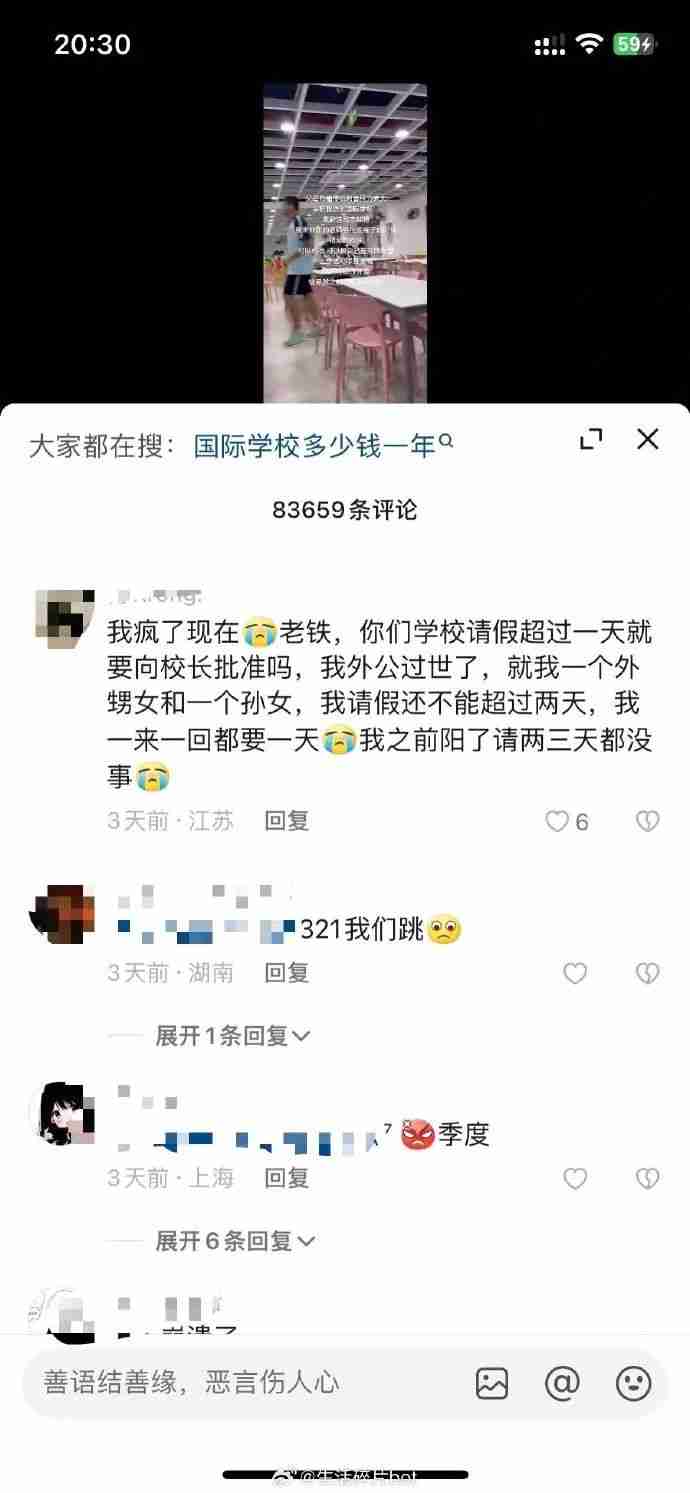Dislike the 季度 comment from 上海
690x1493 pixels.
pos(648,1179)
